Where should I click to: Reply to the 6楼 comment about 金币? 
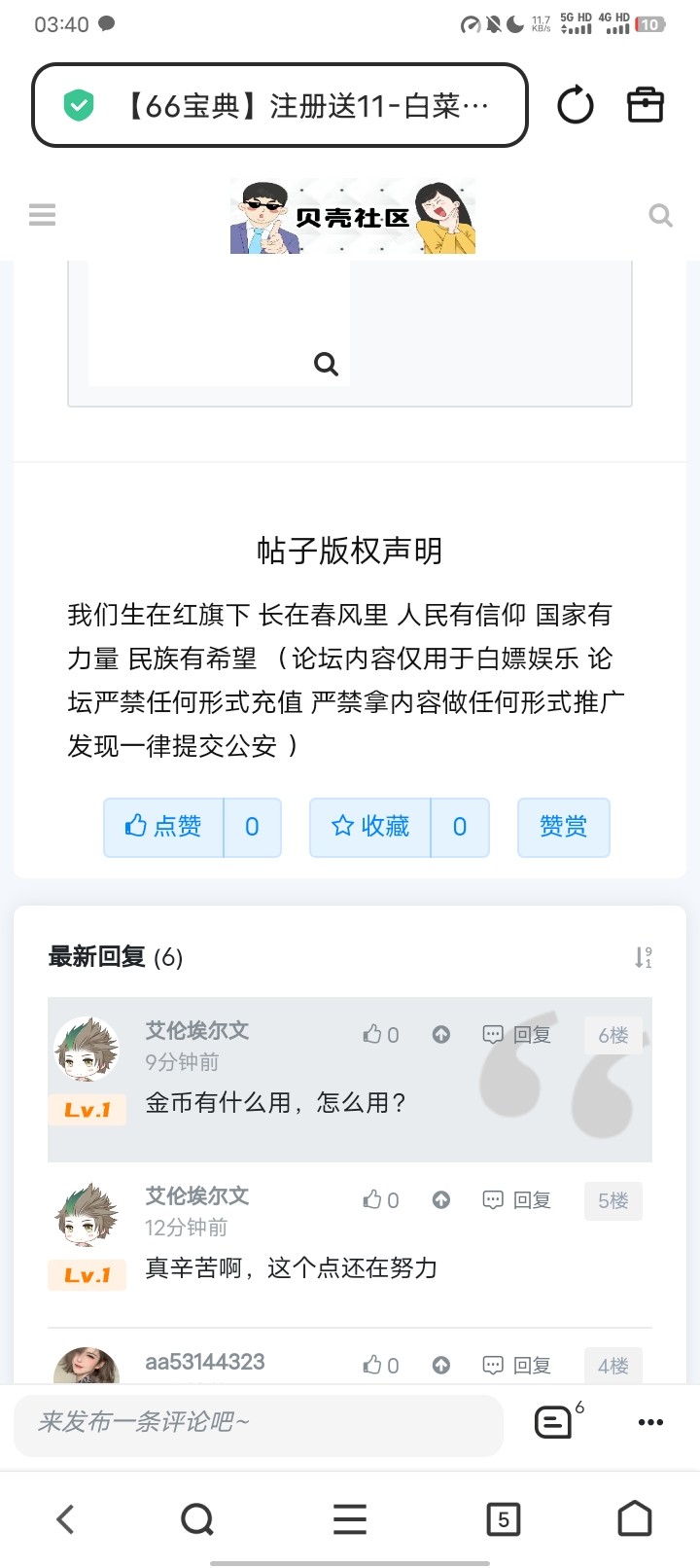coord(518,1035)
